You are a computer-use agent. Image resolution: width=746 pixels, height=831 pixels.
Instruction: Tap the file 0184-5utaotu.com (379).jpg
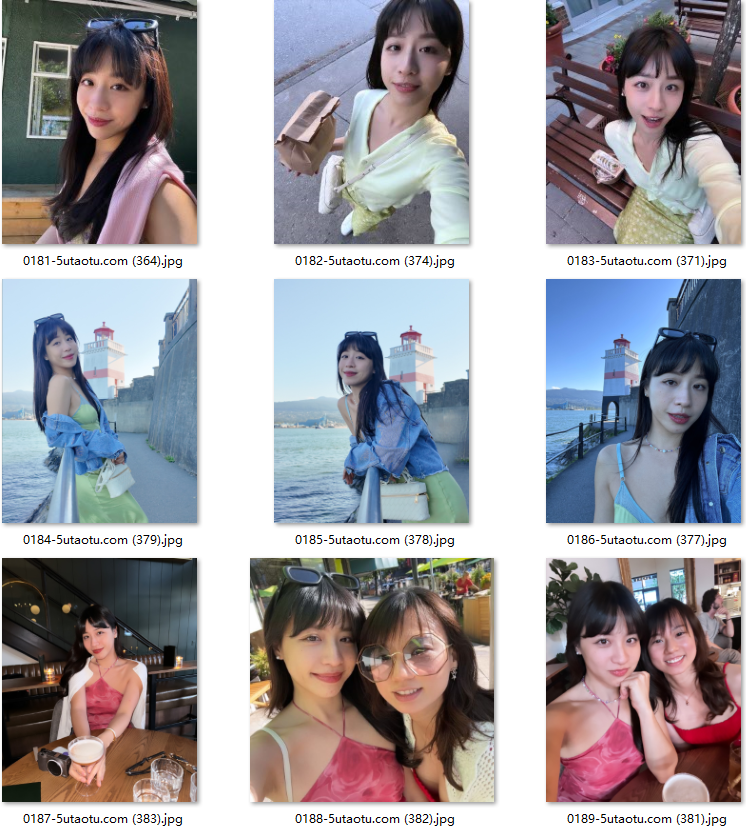pyautogui.click(x=99, y=402)
